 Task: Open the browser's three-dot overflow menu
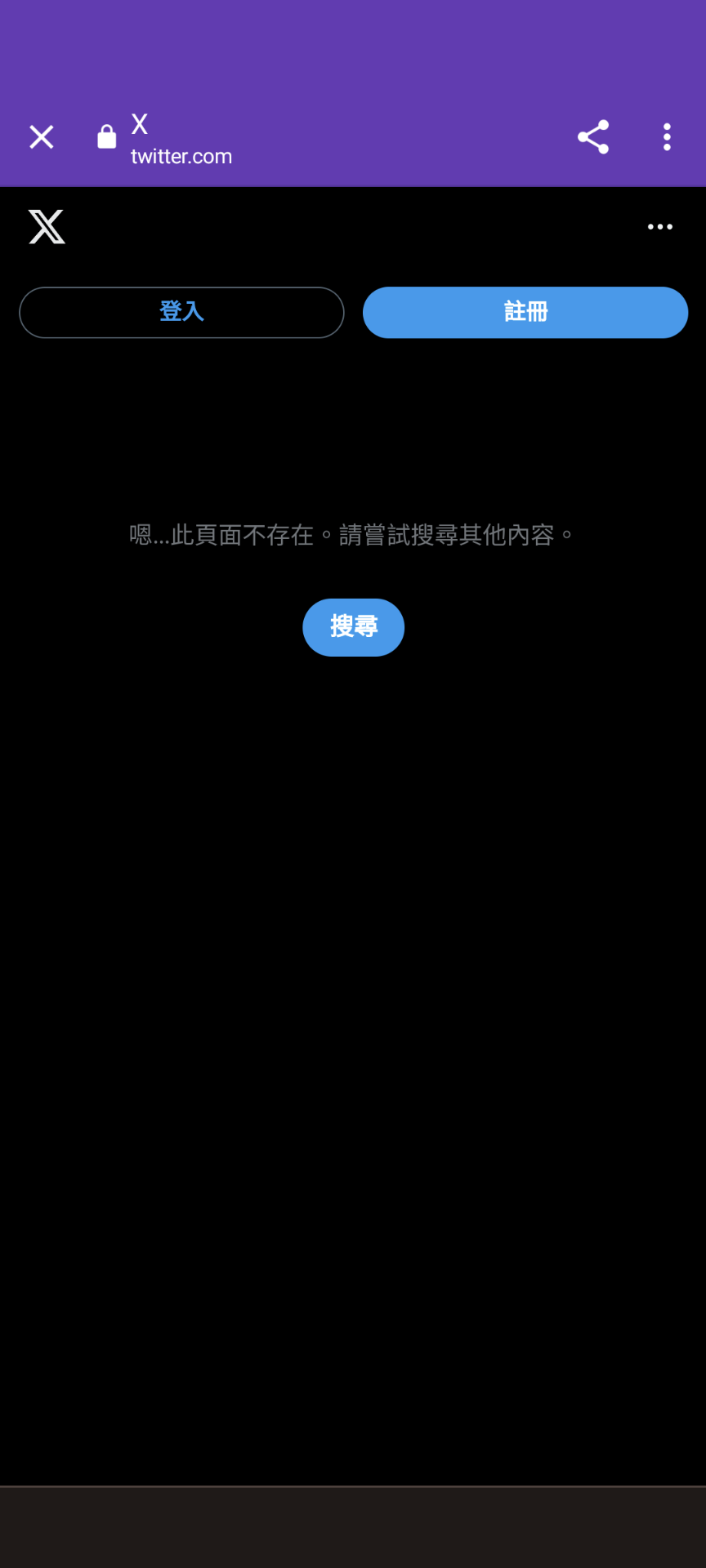(x=667, y=137)
